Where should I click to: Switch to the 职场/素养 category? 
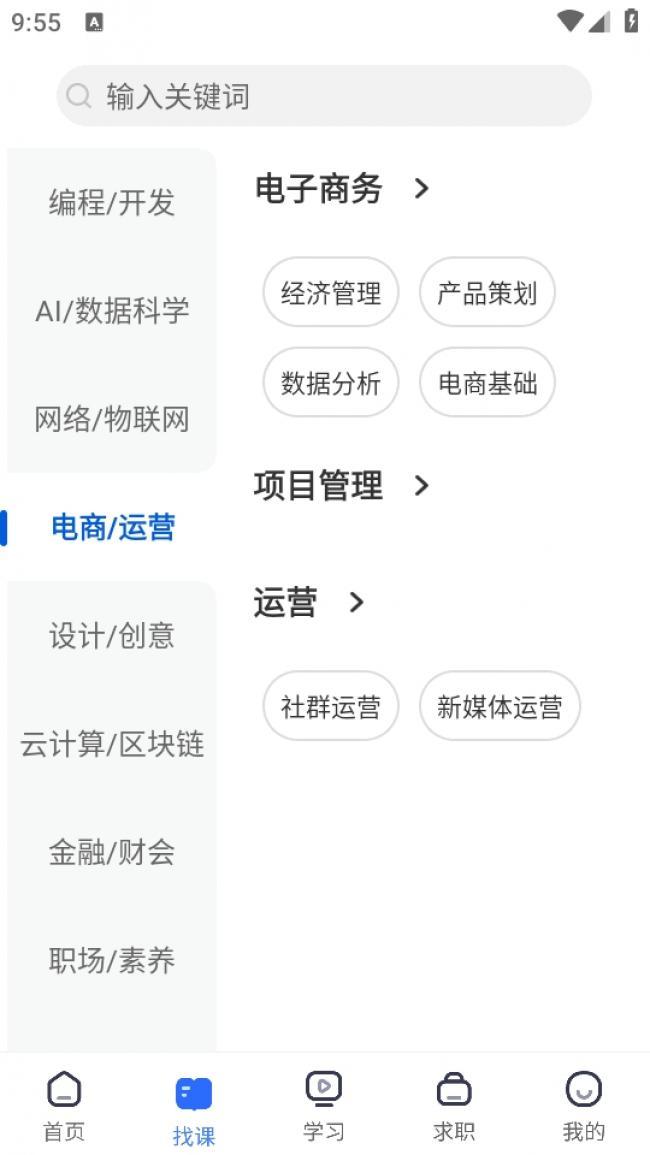[112, 961]
